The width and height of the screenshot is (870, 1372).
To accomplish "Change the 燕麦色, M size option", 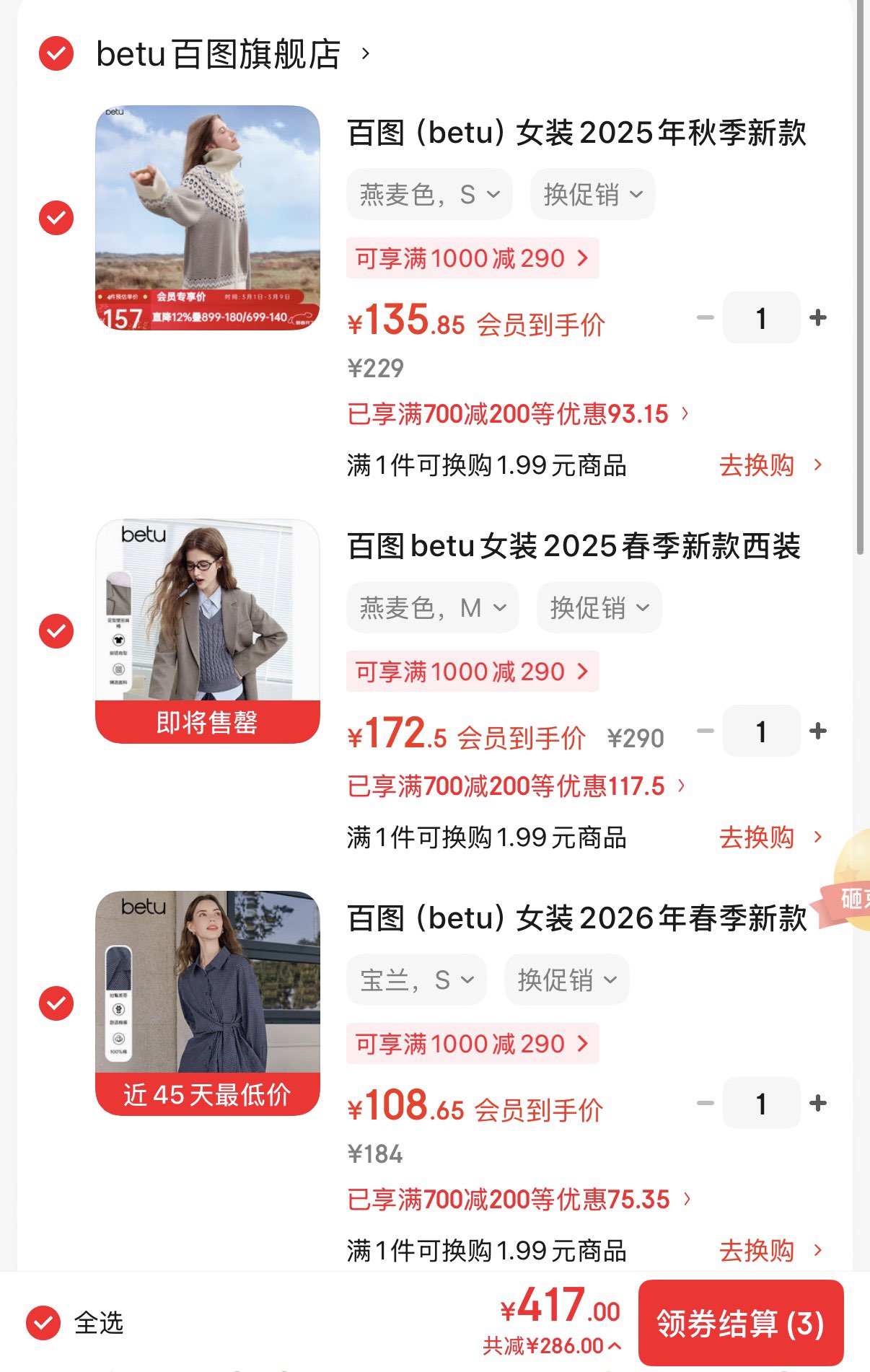I will pyautogui.click(x=433, y=608).
